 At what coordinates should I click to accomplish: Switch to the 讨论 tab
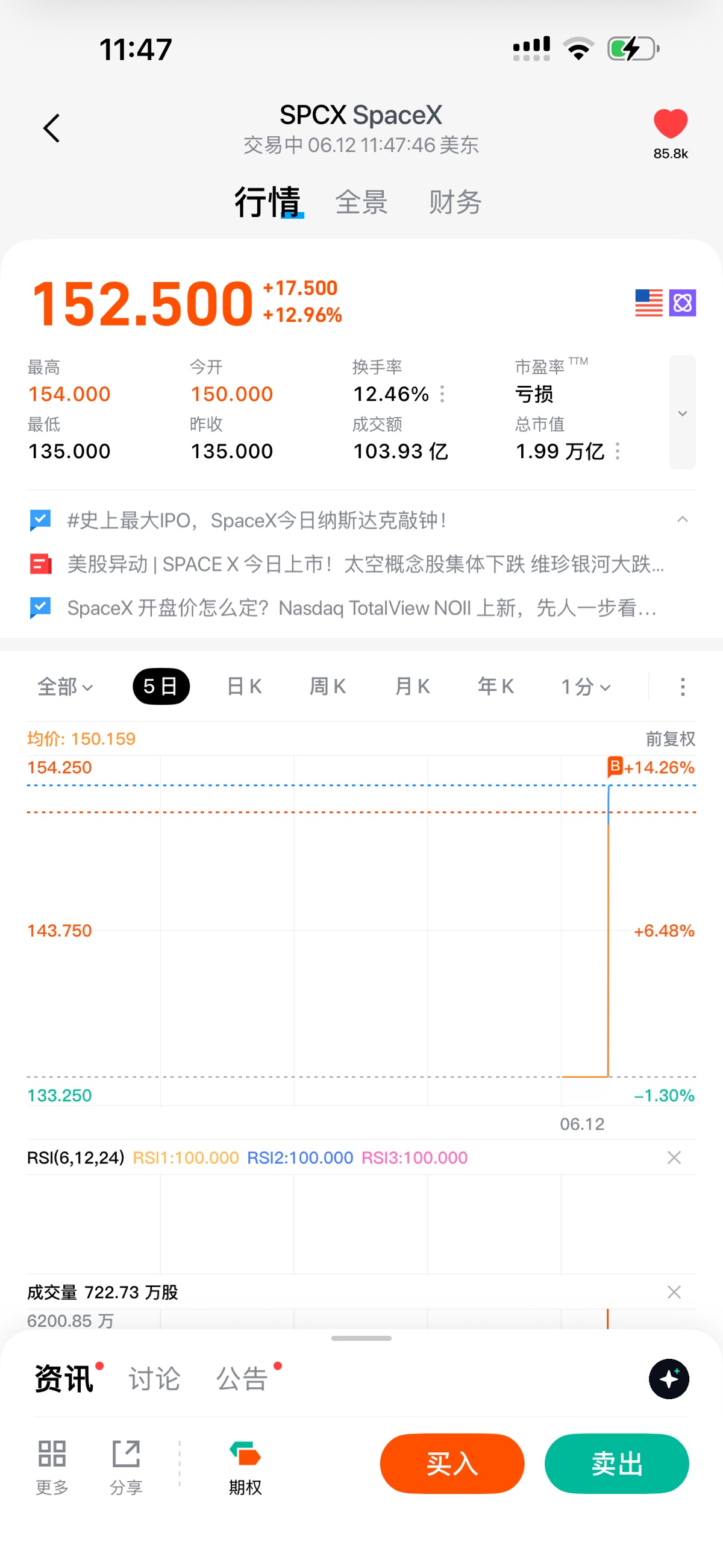point(155,1379)
